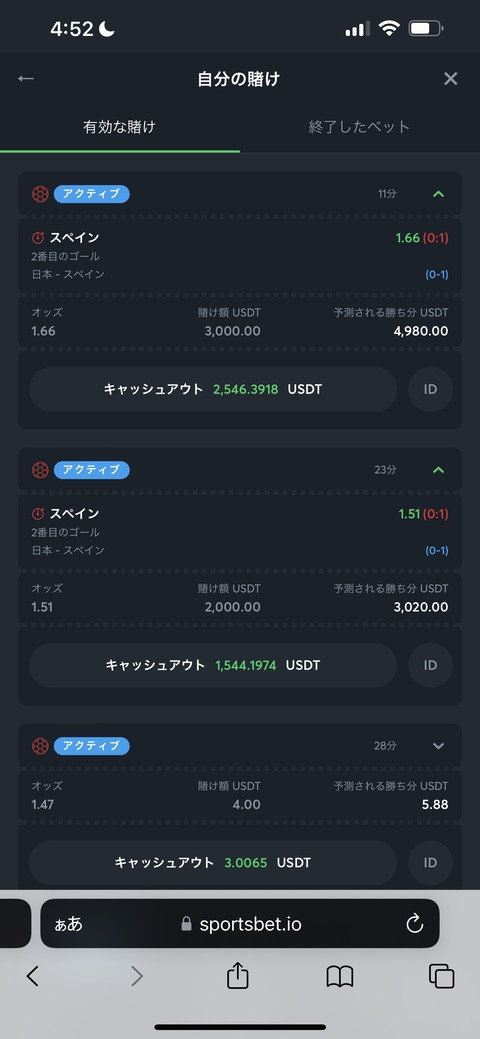480x1039 pixels.
Task: Navigate back in Safari's bottom toolbar
Action: (32, 976)
